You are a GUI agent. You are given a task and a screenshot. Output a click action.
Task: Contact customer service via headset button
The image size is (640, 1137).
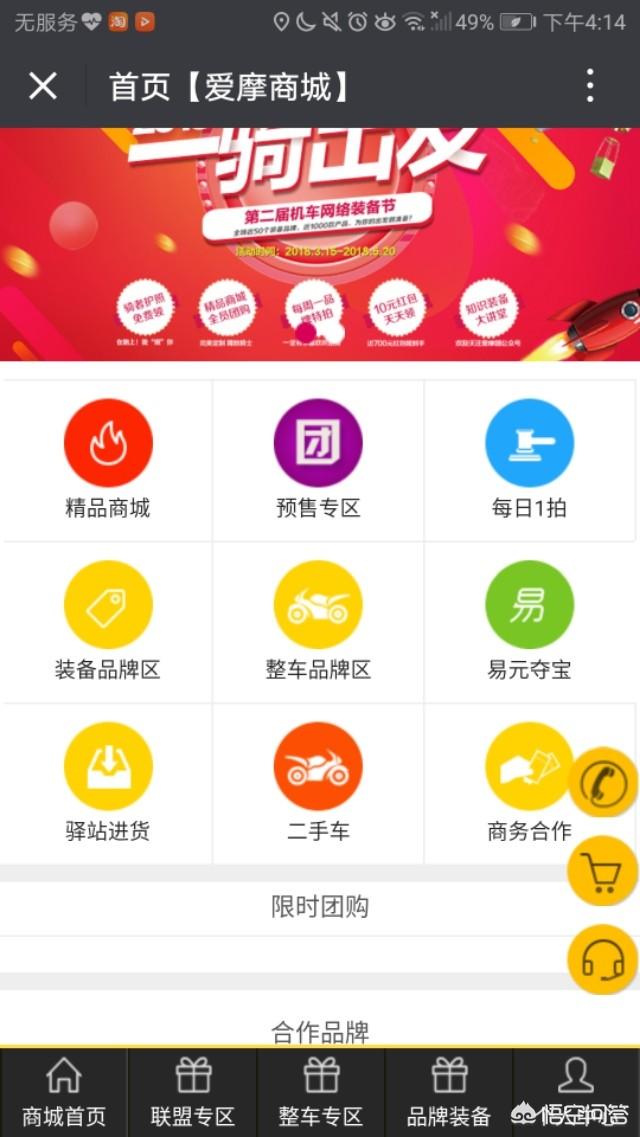point(602,959)
